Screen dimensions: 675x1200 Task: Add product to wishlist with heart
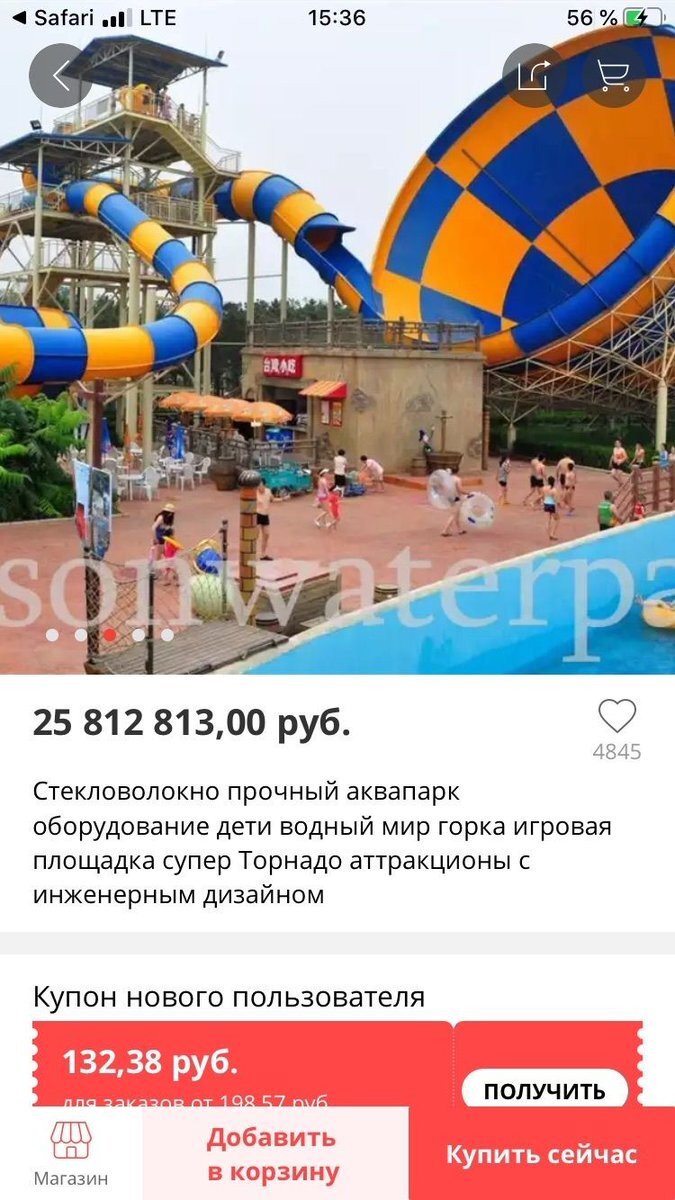[x=617, y=716]
